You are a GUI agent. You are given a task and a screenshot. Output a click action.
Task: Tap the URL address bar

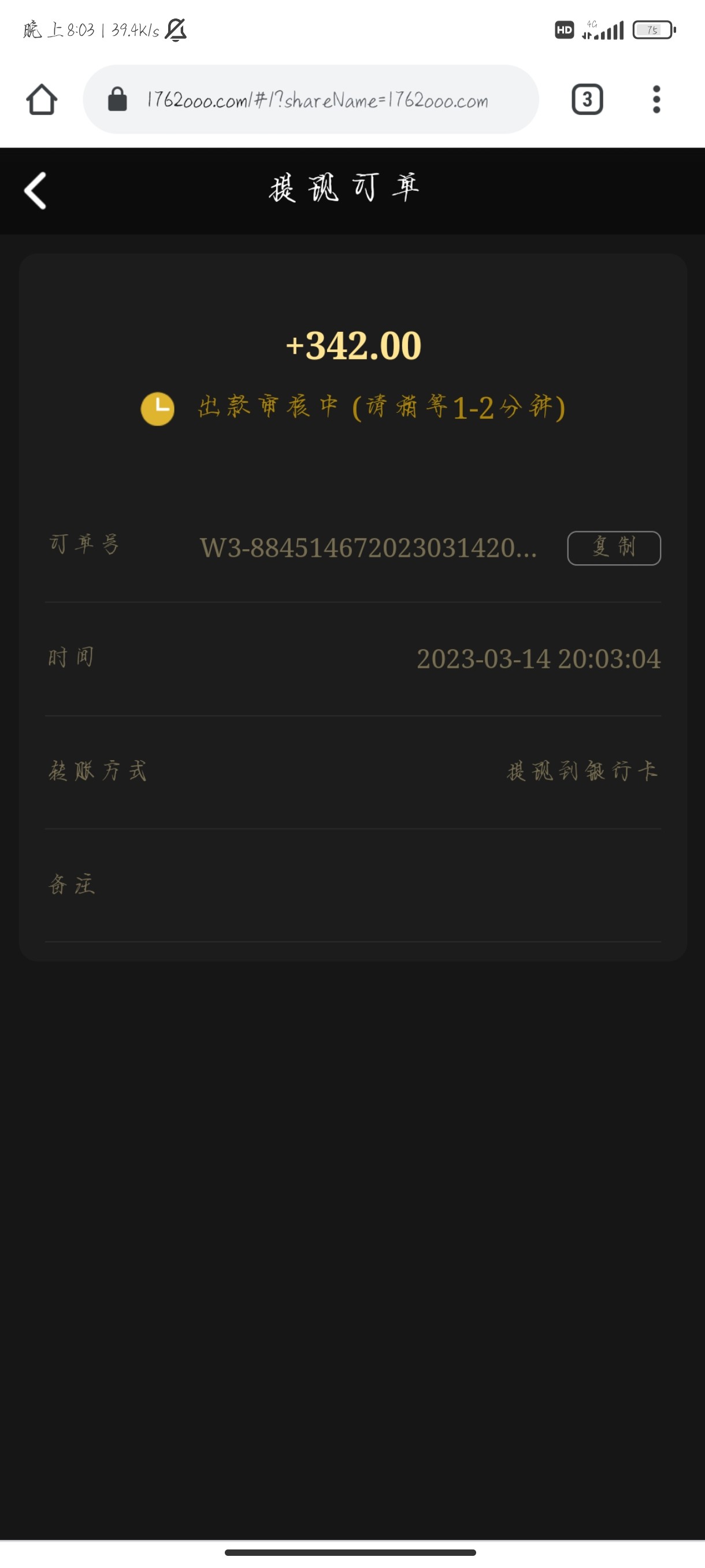coord(316,100)
